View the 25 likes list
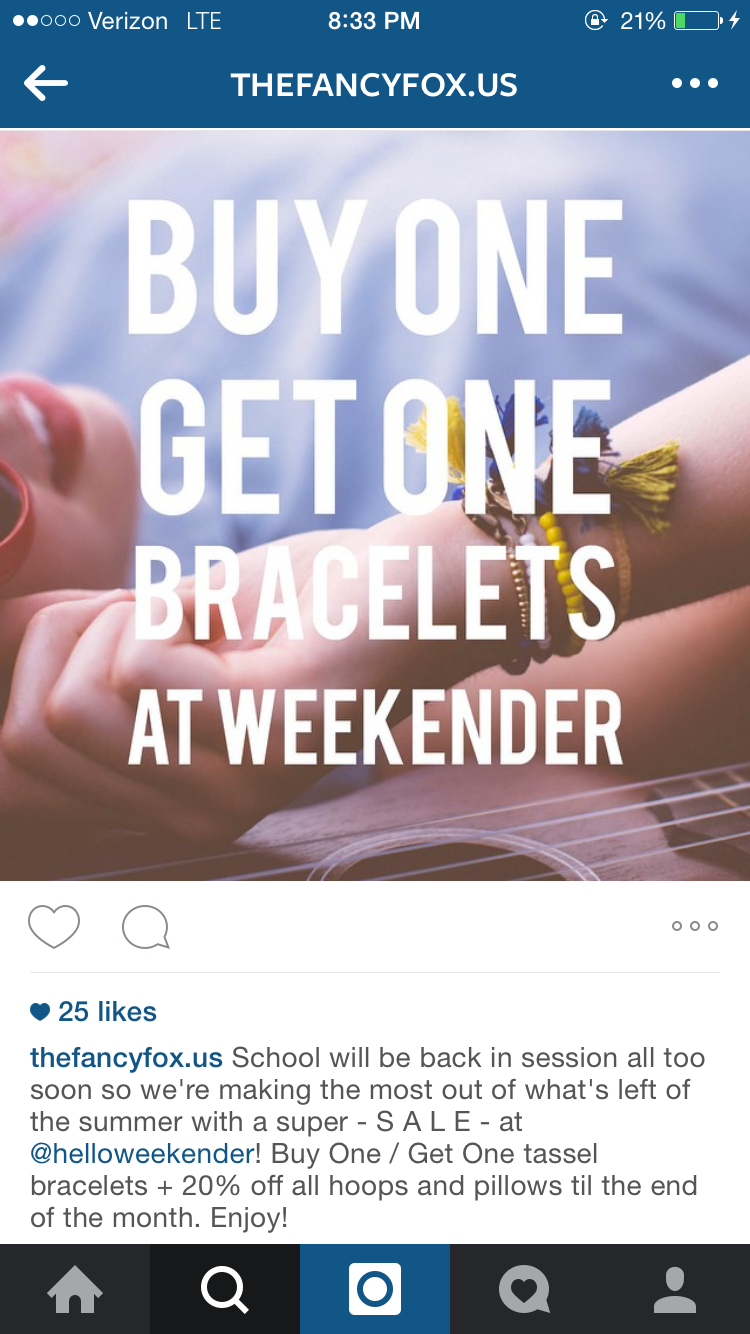Screen dimensions: 750x1334 [94, 1012]
